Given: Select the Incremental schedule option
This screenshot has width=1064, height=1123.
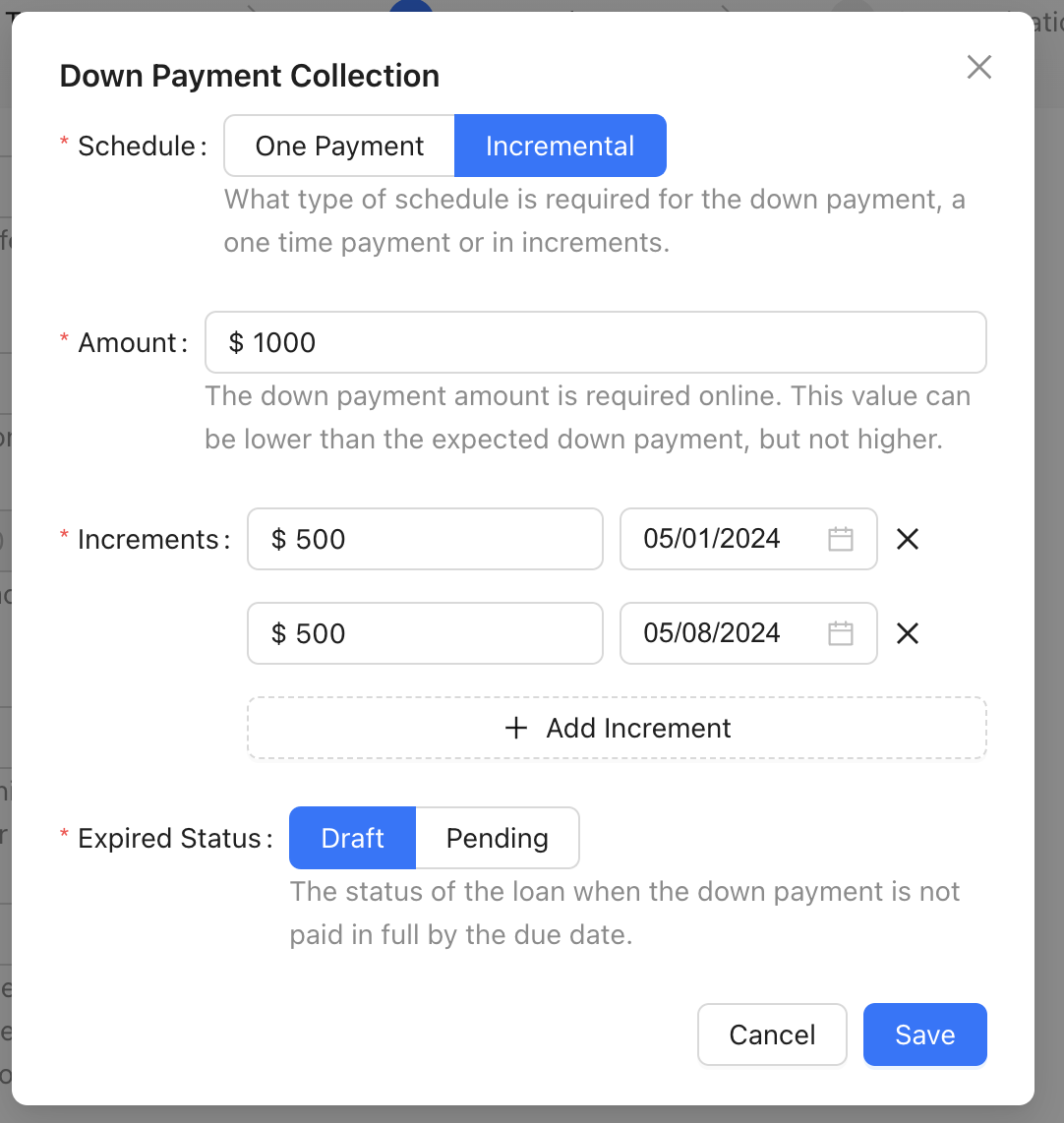Looking at the screenshot, I should [x=560, y=146].
